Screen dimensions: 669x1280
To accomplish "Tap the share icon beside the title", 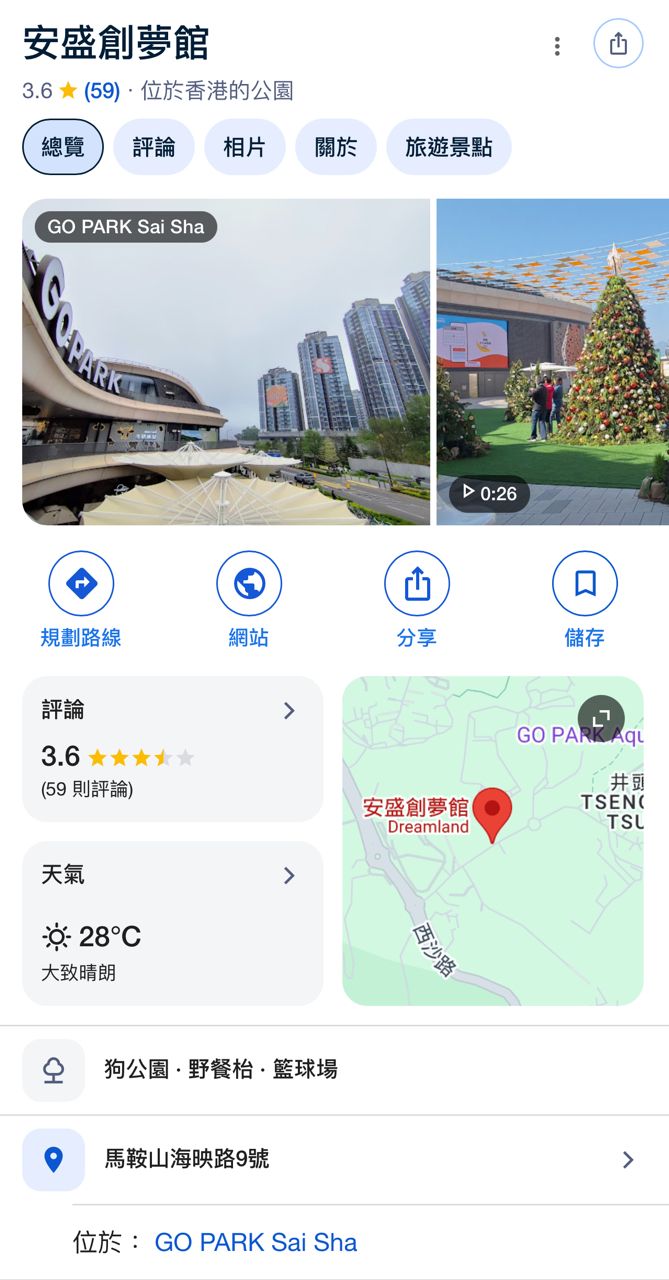I will pyautogui.click(x=618, y=45).
